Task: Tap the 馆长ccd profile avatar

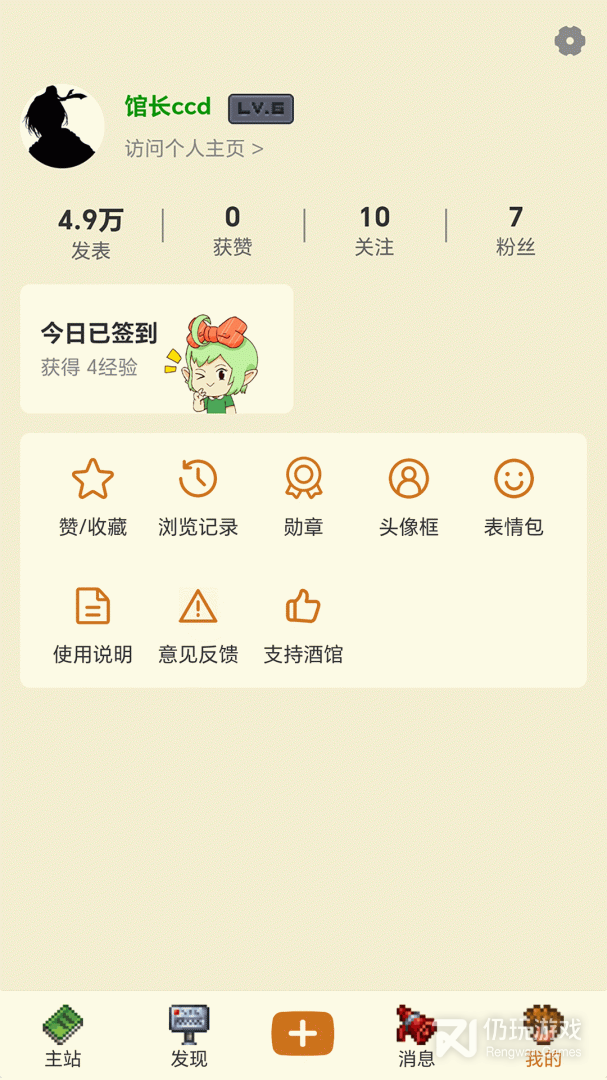Action: pos(62,126)
